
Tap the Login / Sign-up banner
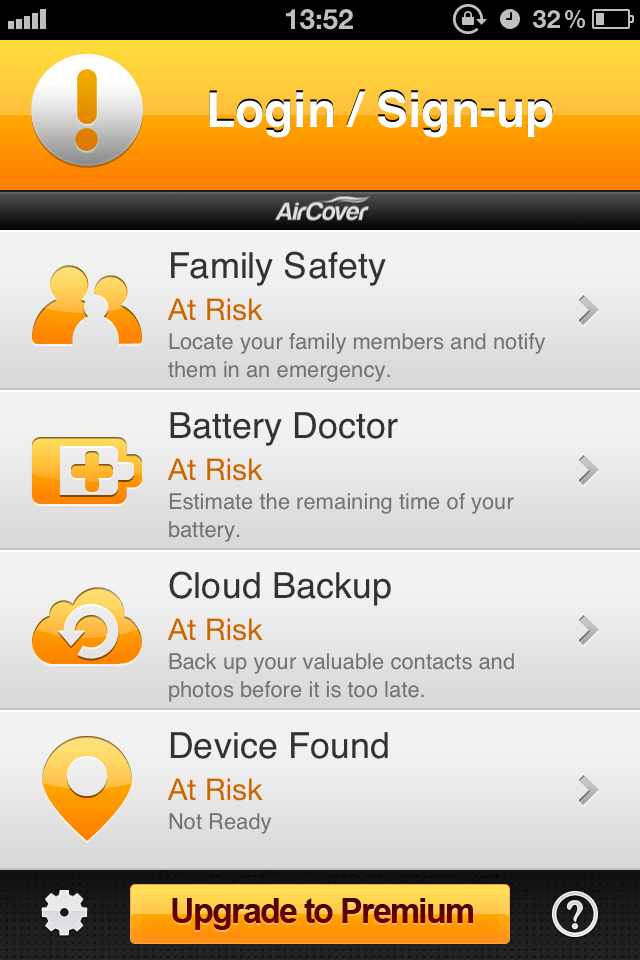(380, 112)
